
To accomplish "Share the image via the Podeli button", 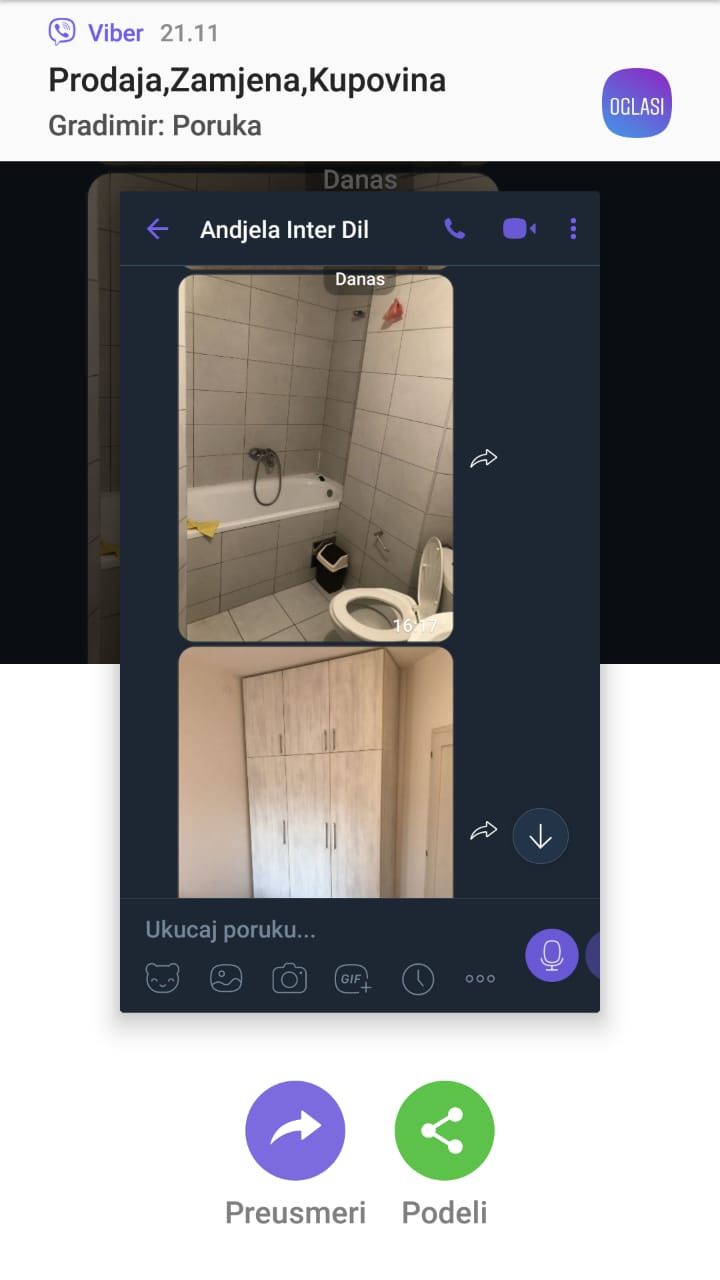I will [x=445, y=1131].
